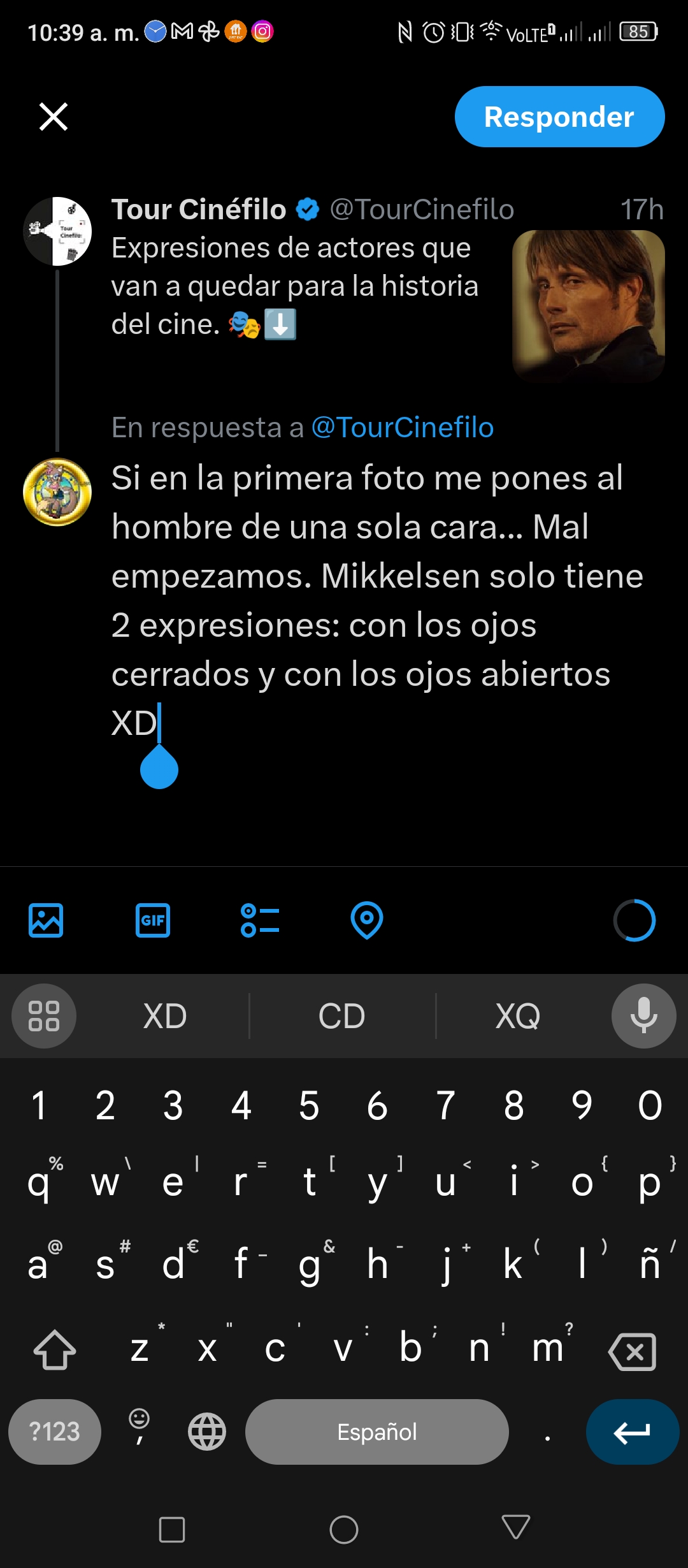Image resolution: width=688 pixels, height=1568 pixels.
Task: Change keyboard language with the globe key
Action: coord(207,1432)
